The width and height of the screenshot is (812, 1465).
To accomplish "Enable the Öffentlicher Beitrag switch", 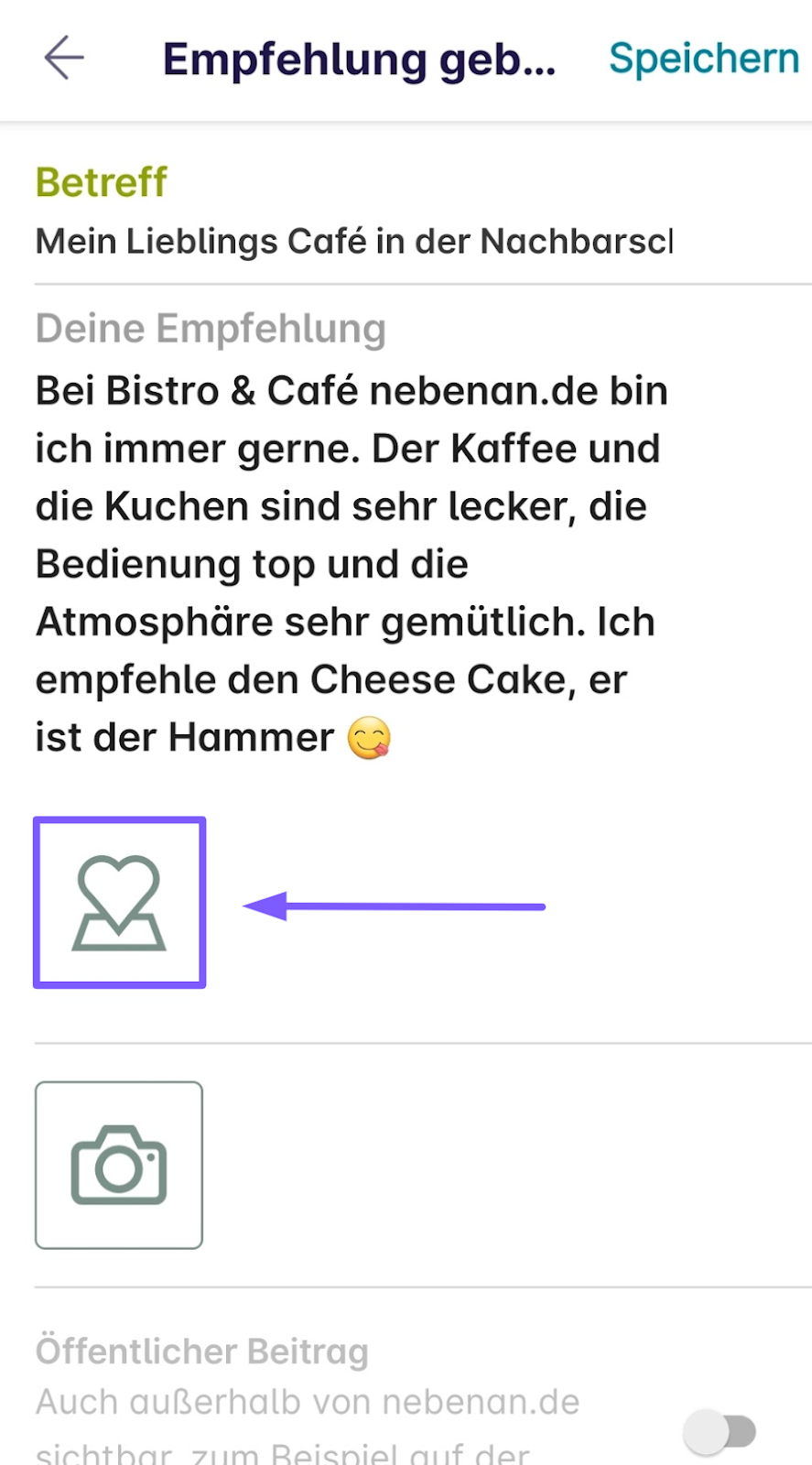I will coord(721,1432).
